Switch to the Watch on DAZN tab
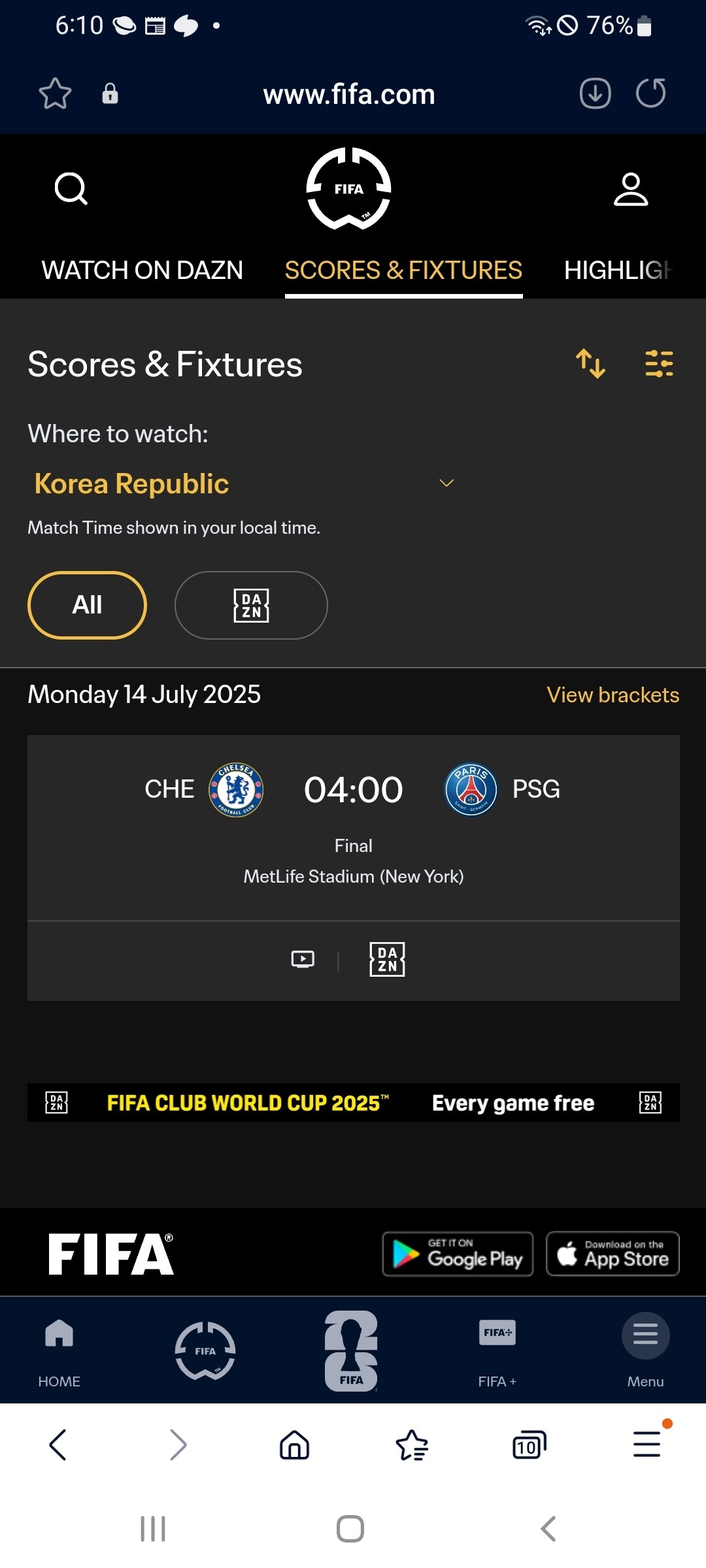 pyautogui.click(x=142, y=270)
